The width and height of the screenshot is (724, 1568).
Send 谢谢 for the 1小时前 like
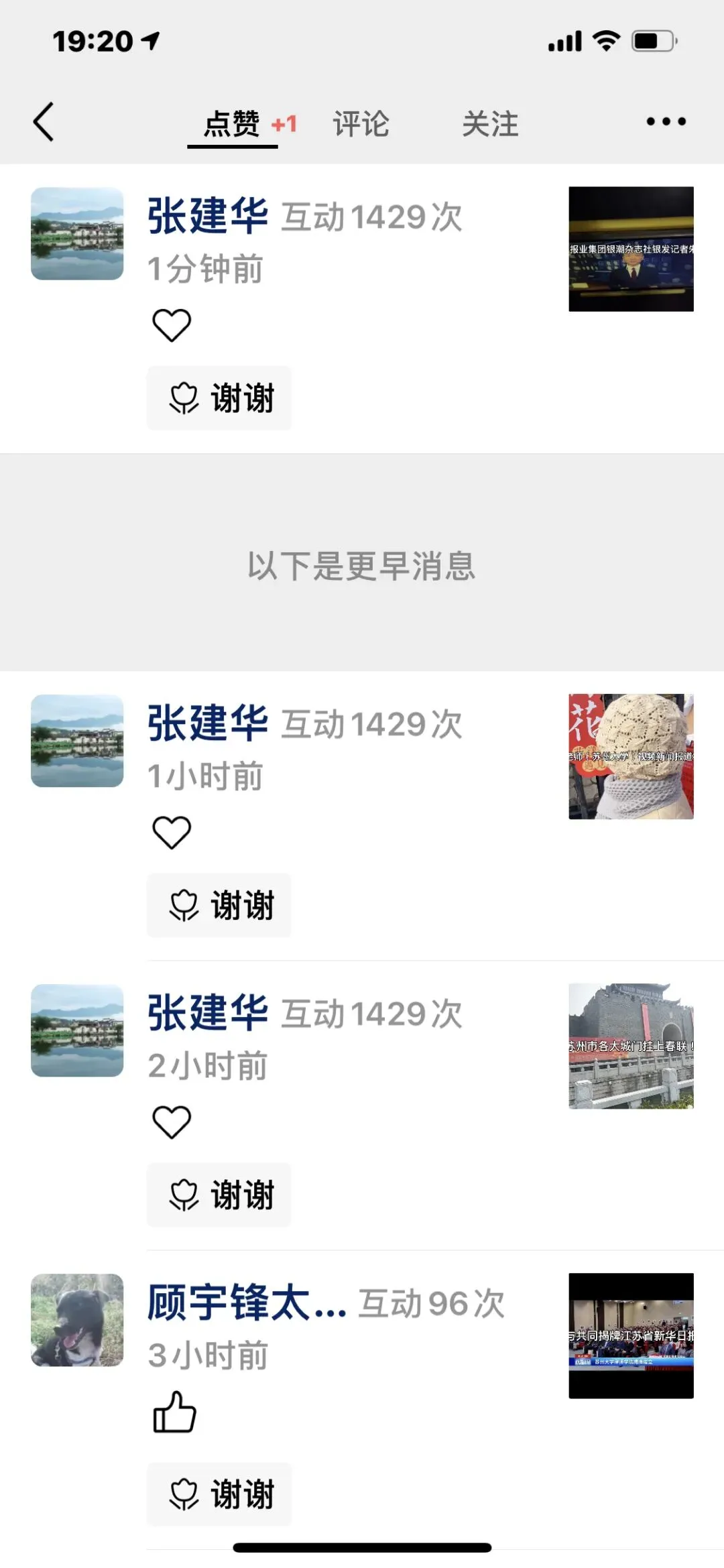(x=219, y=905)
